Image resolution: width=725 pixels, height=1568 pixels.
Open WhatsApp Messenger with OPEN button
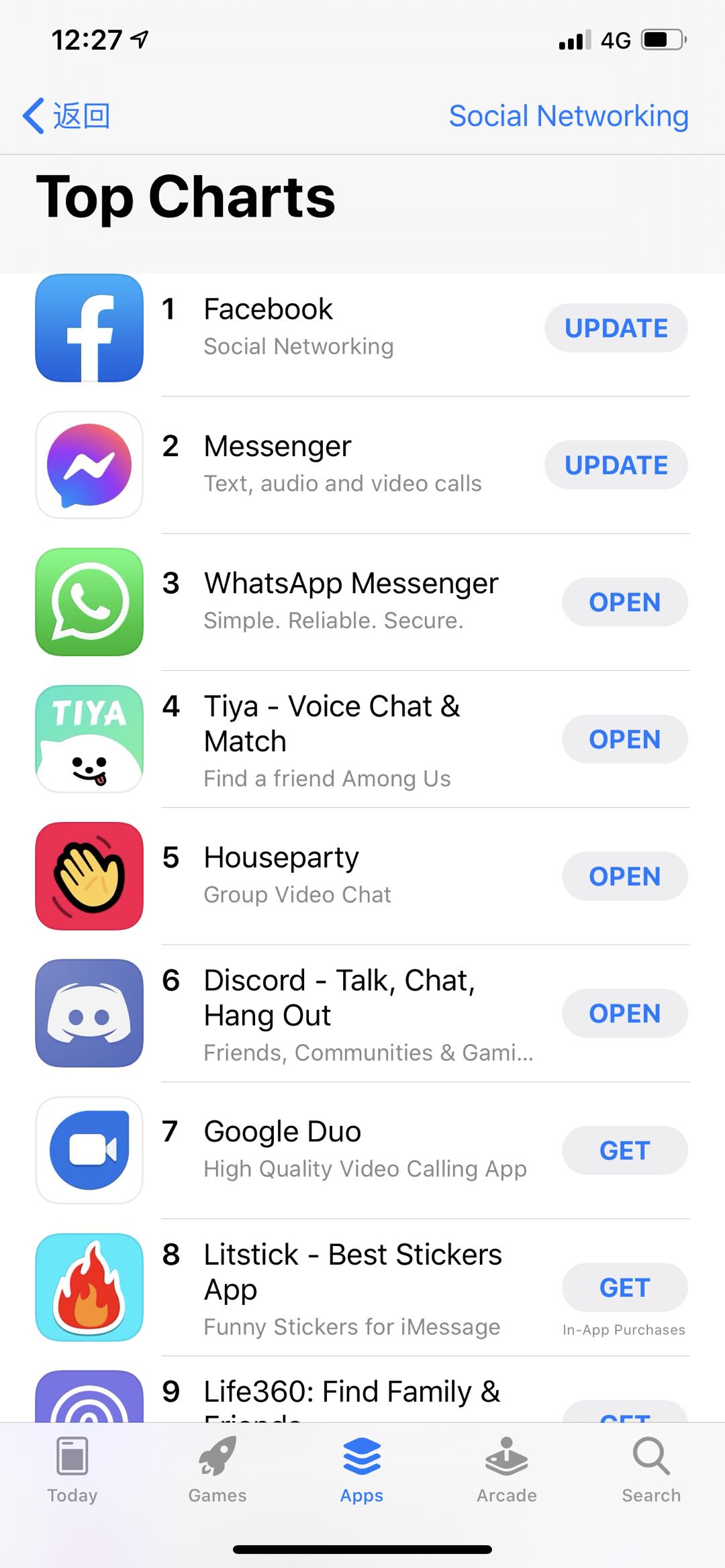click(624, 603)
